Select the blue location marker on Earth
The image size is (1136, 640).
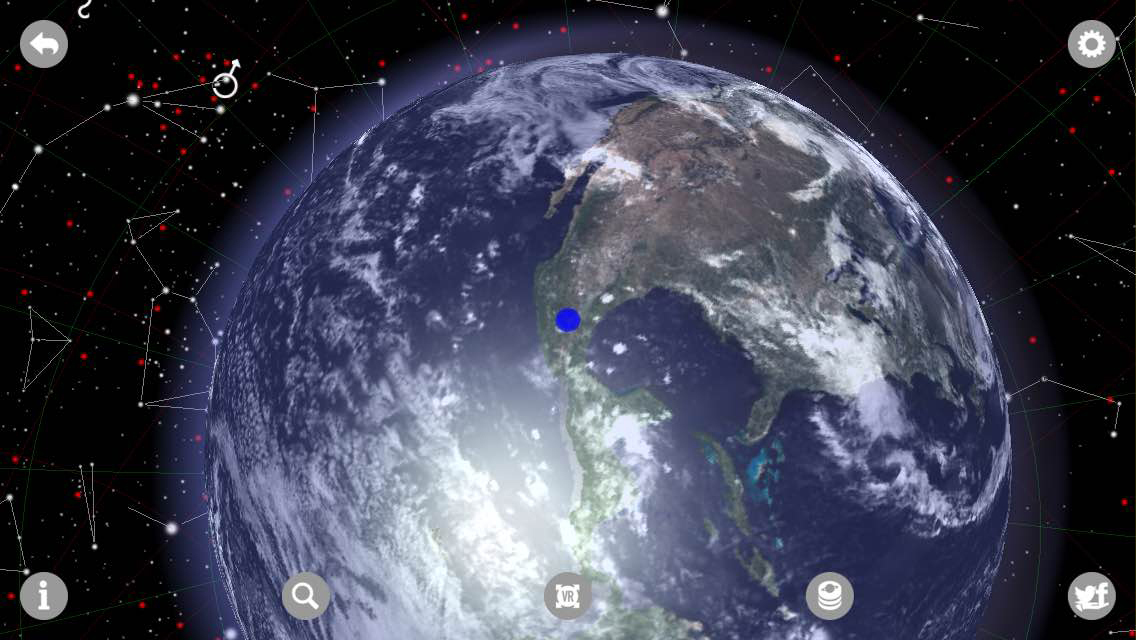pos(568,319)
